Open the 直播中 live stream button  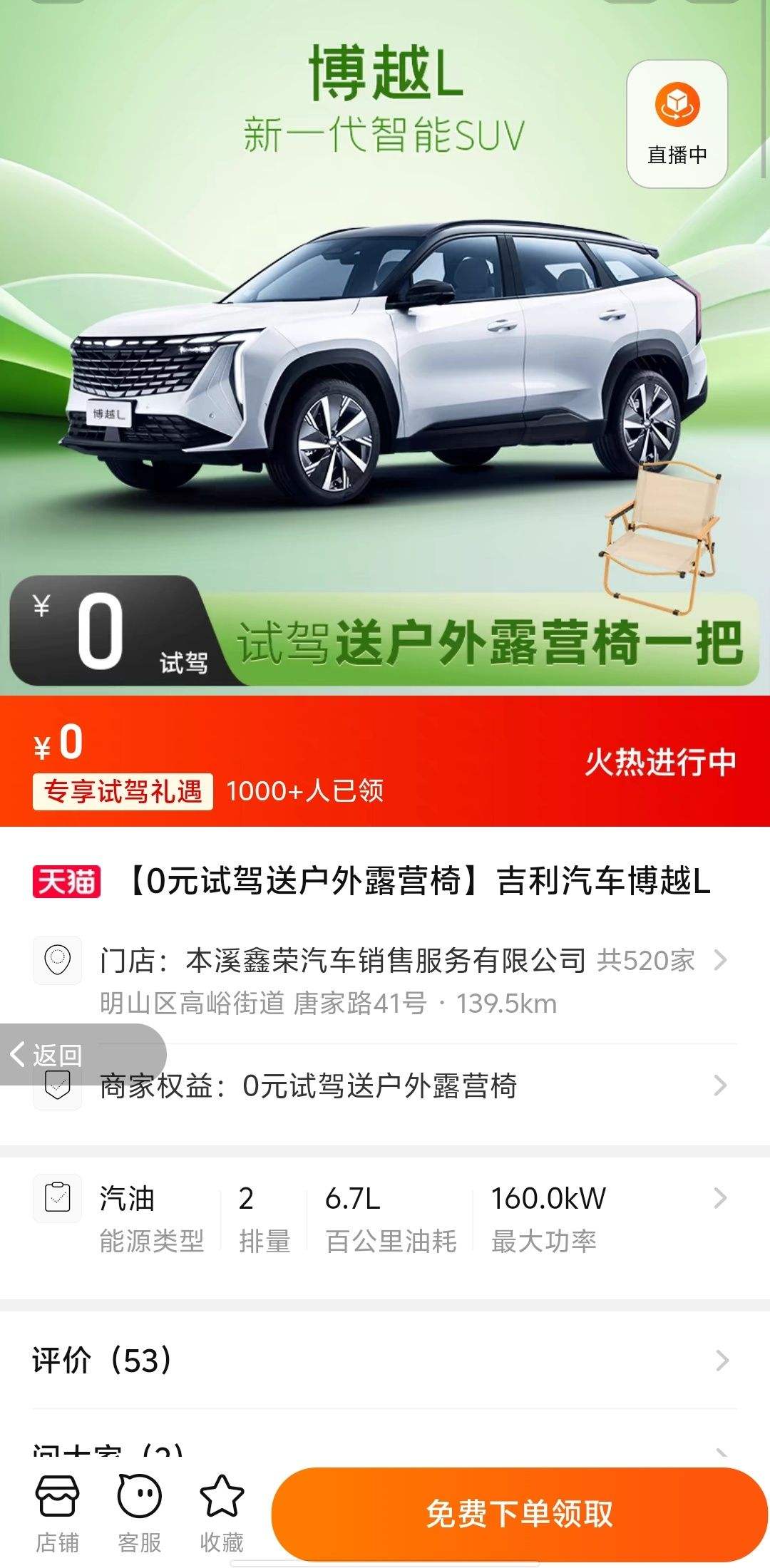coord(676,124)
